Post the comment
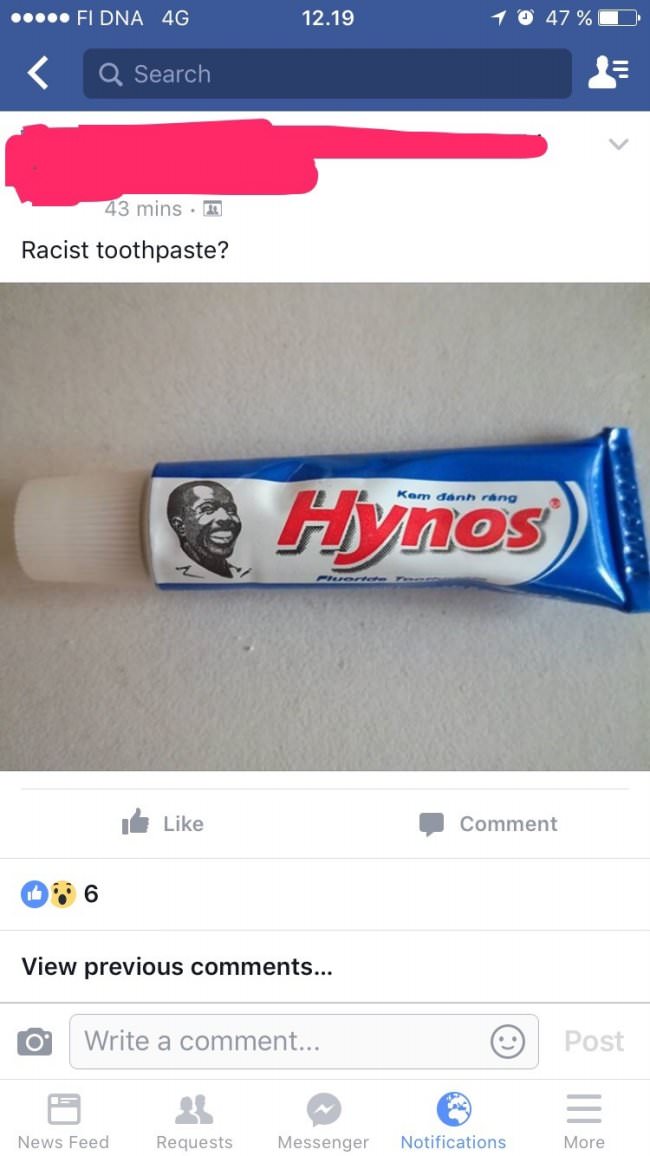The width and height of the screenshot is (650, 1156). click(594, 1041)
